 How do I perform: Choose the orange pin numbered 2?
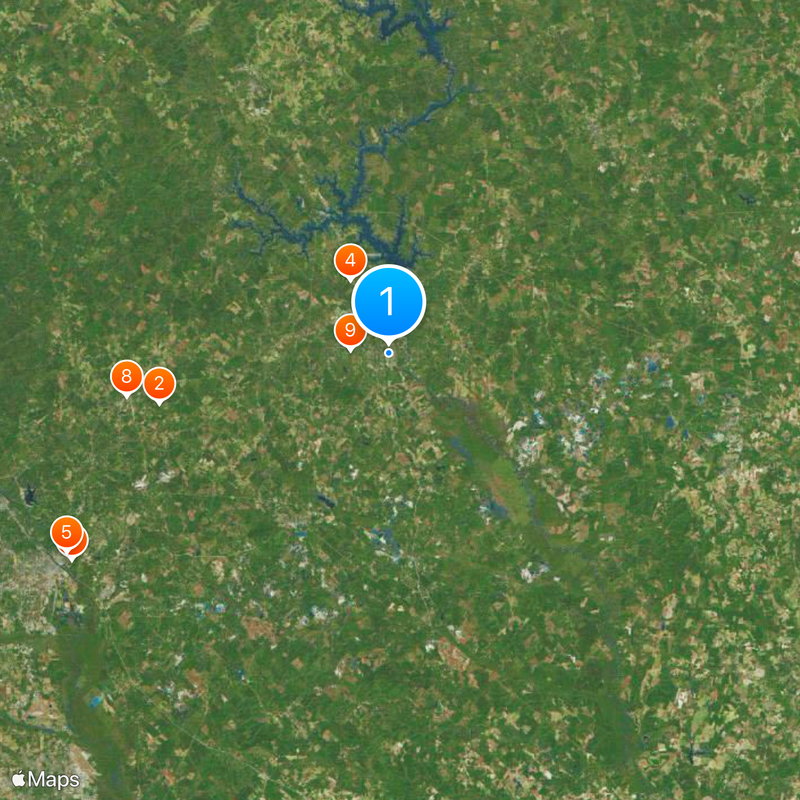click(x=159, y=383)
